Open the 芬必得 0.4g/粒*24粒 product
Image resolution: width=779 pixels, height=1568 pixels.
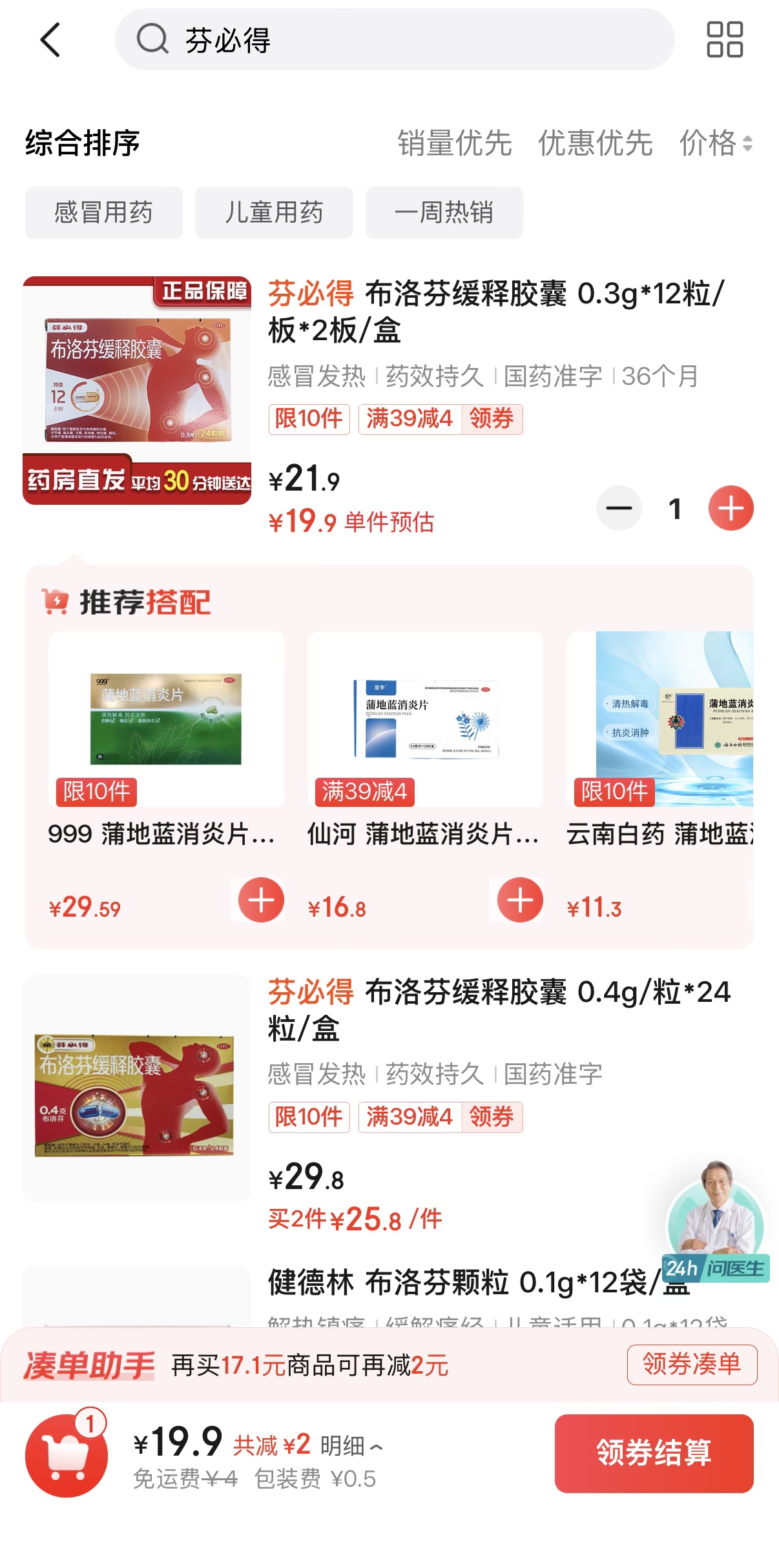pos(499,1009)
